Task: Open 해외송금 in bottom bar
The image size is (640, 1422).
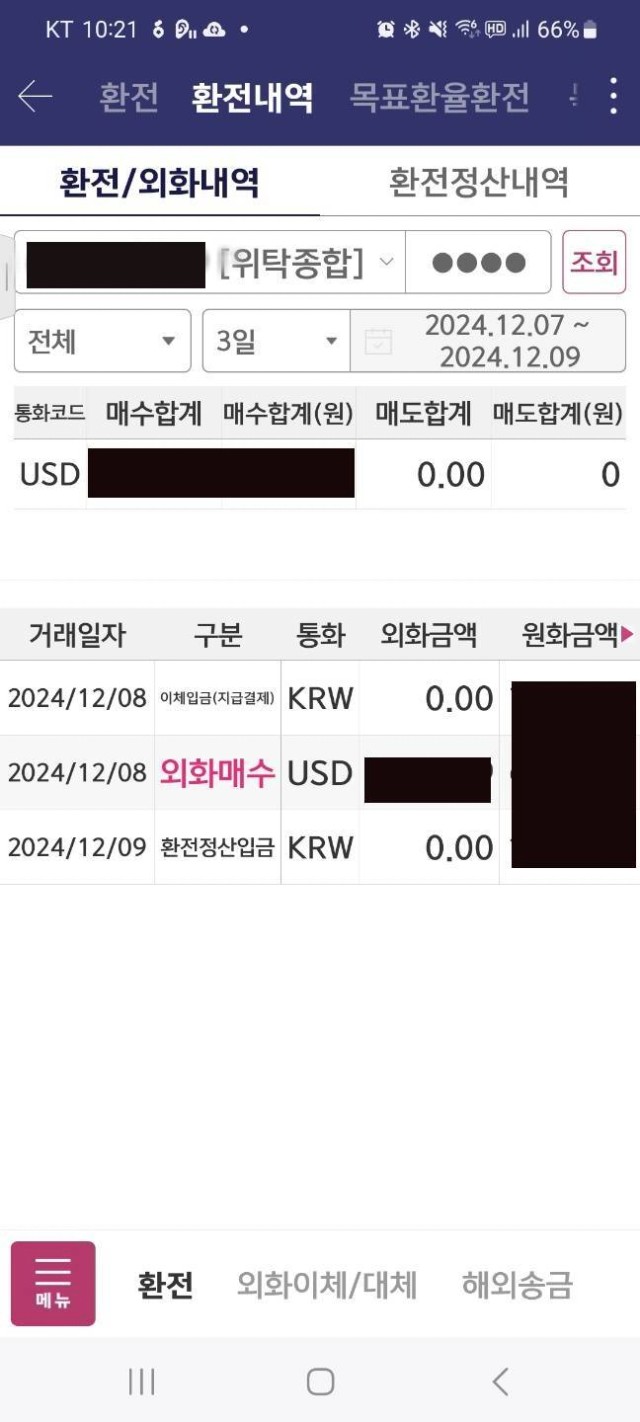Action: coord(517,1285)
